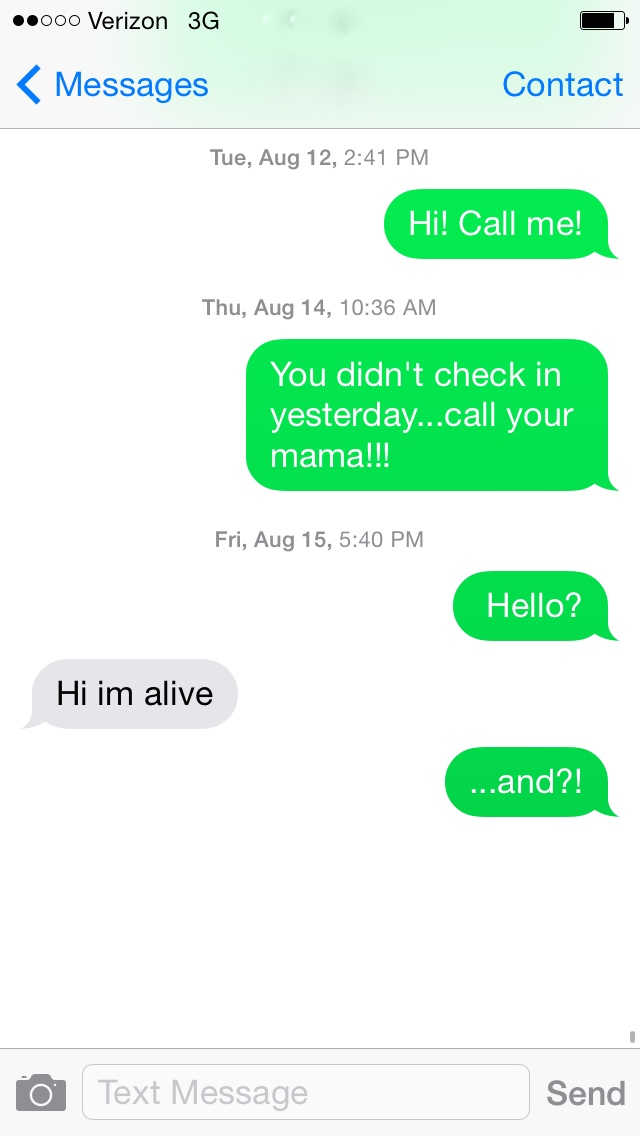Go back to Messages list
Viewport: 640px width, 1136px height.
coord(112,86)
